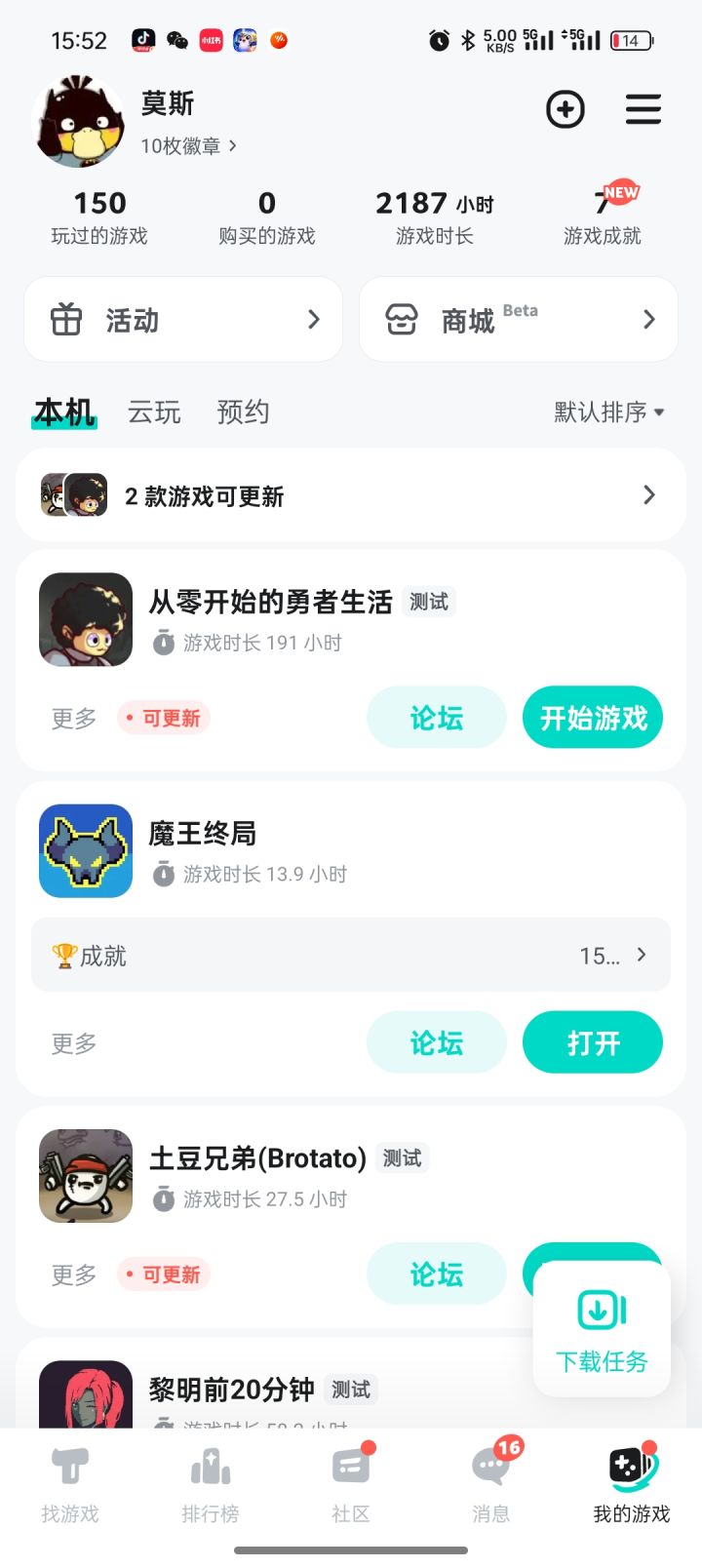Screen dimensions: 702x1568
Task: Open the 土豆兄弟(Brotato) forum
Action: click(436, 1274)
